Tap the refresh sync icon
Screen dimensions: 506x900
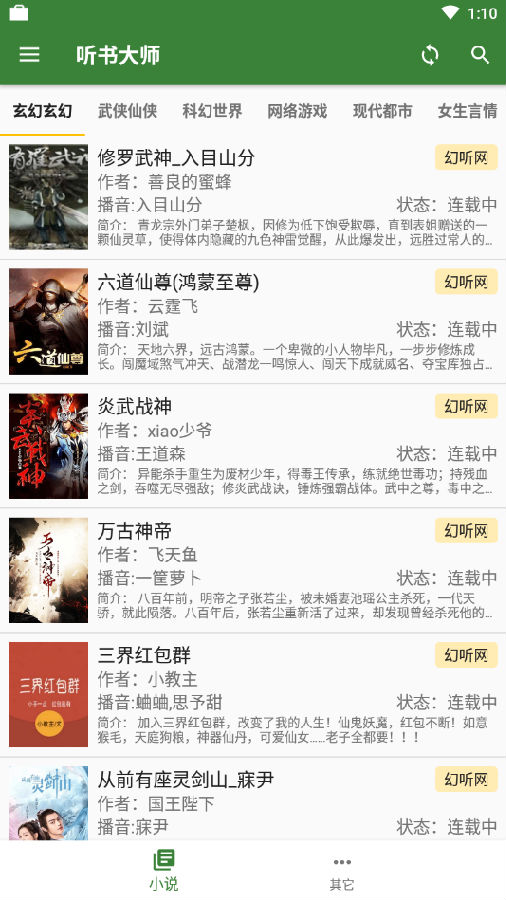point(430,55)
